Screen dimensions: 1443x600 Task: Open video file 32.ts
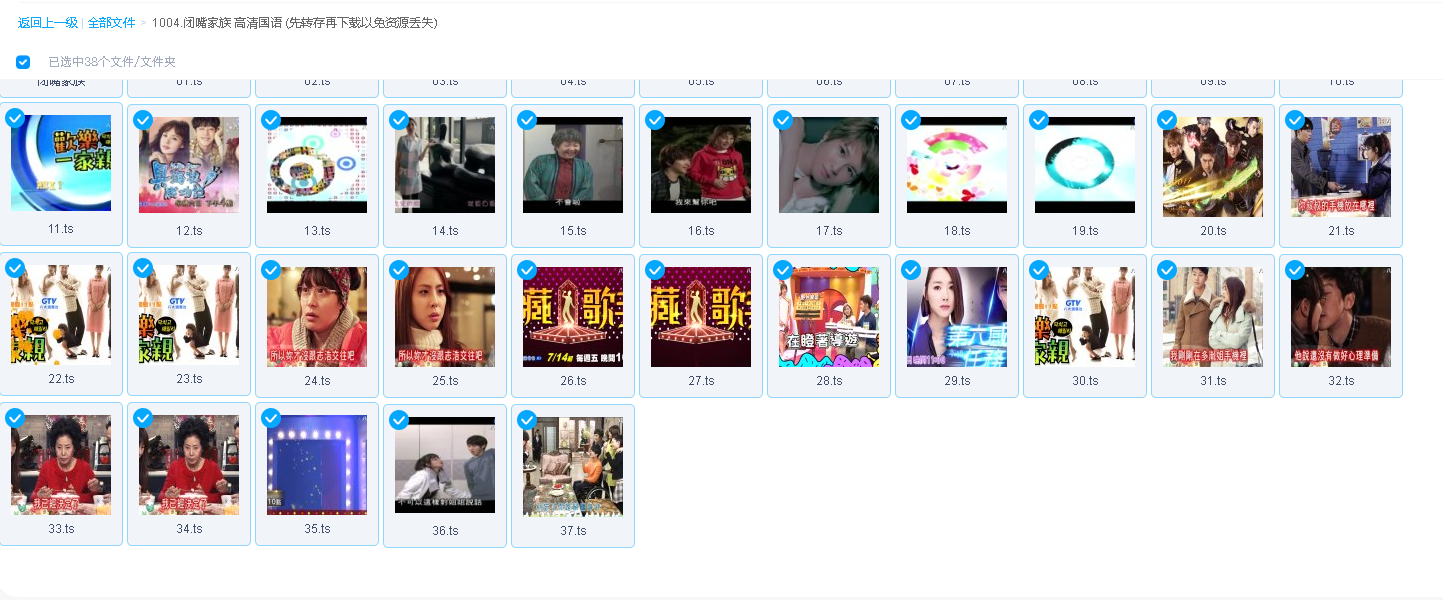point(1341,315)
